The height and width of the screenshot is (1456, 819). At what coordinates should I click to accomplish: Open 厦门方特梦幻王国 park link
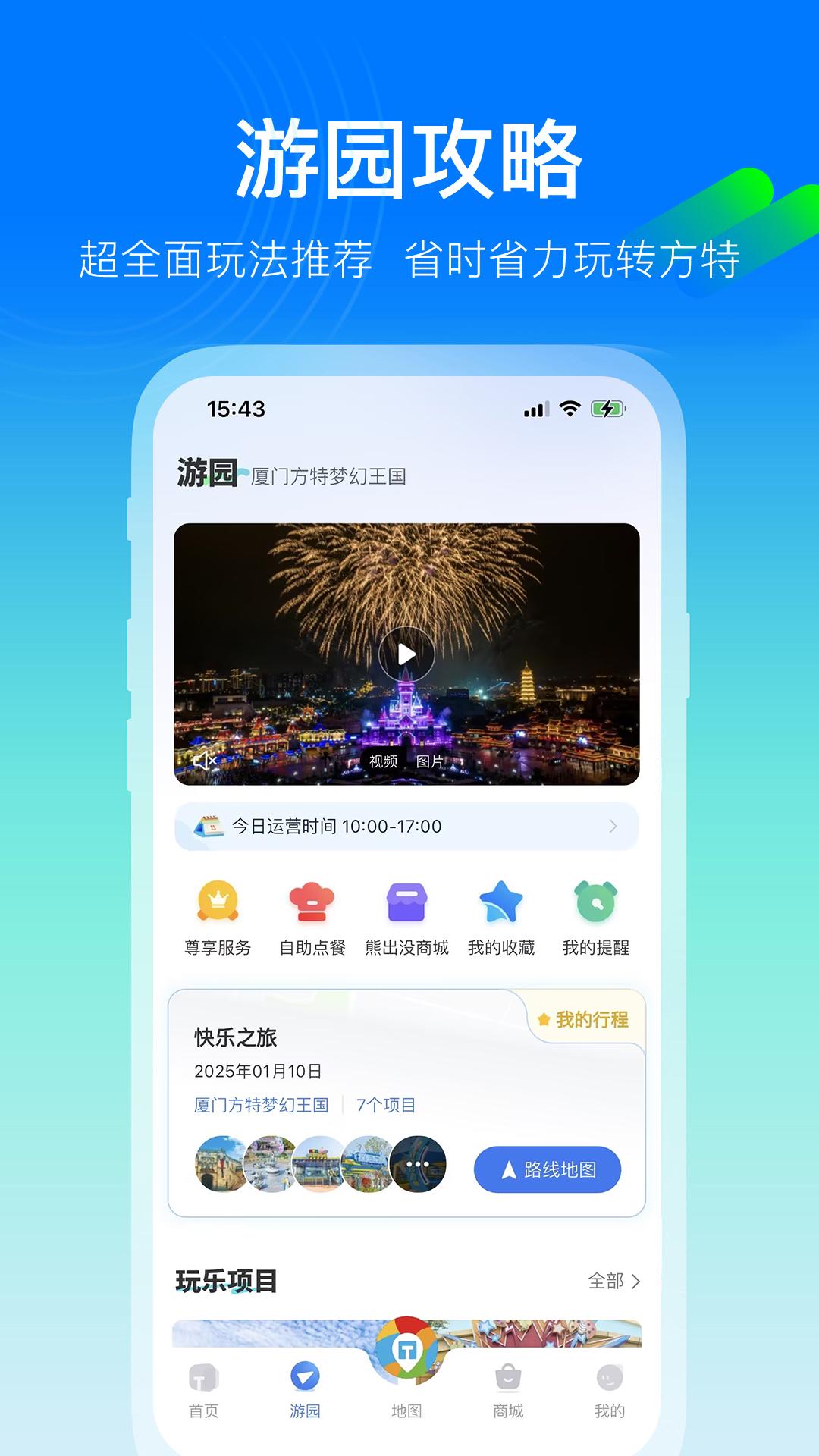pos(263,1106)
